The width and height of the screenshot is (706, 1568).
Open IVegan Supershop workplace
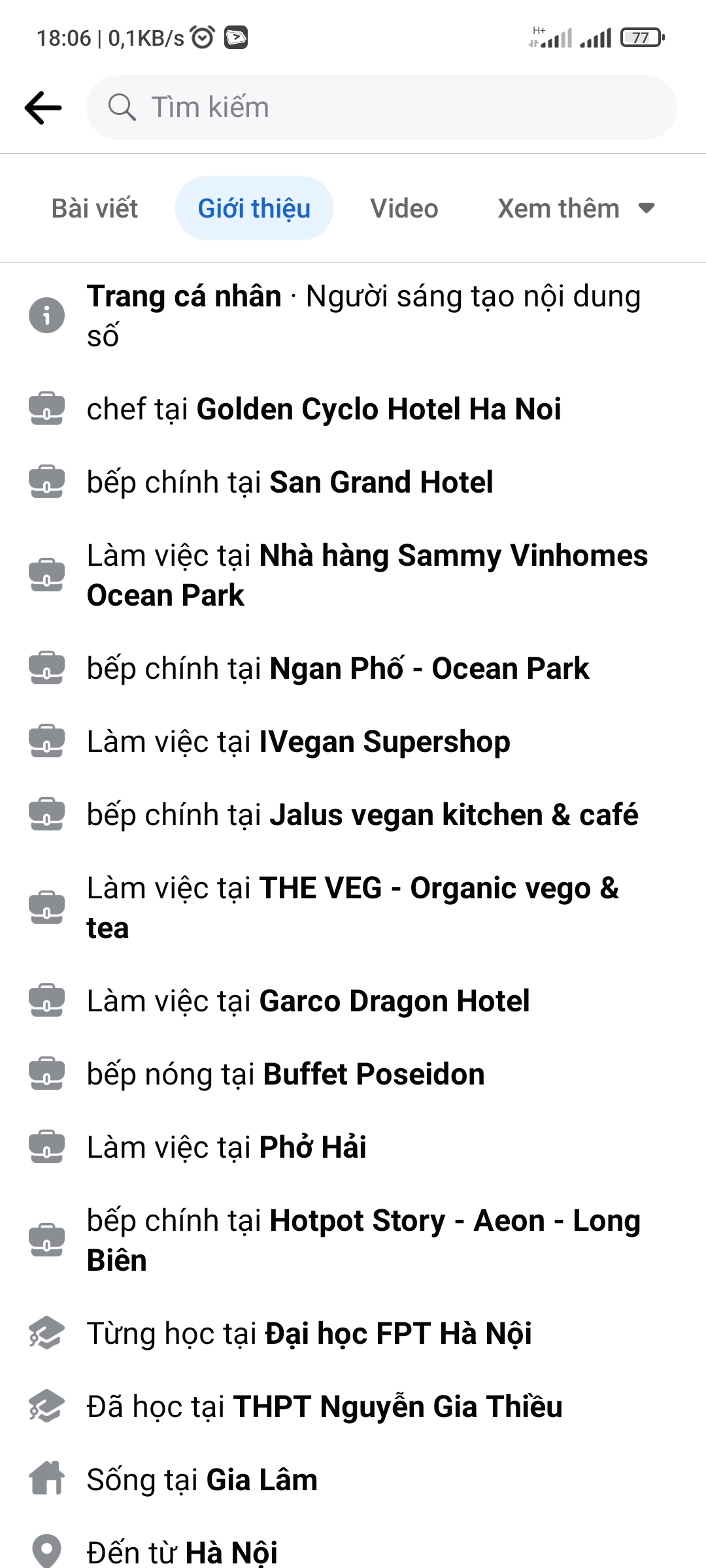(x=384, y=743)
